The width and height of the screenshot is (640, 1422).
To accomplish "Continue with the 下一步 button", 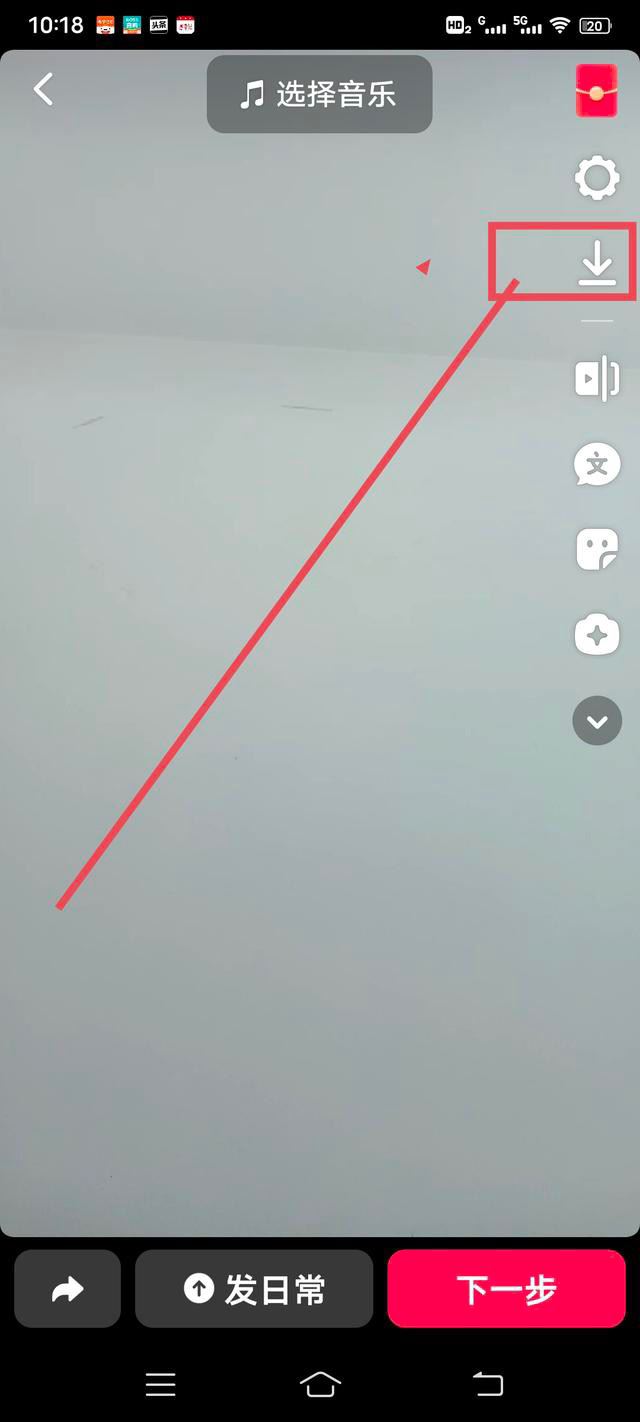I will click(506, 1290).
